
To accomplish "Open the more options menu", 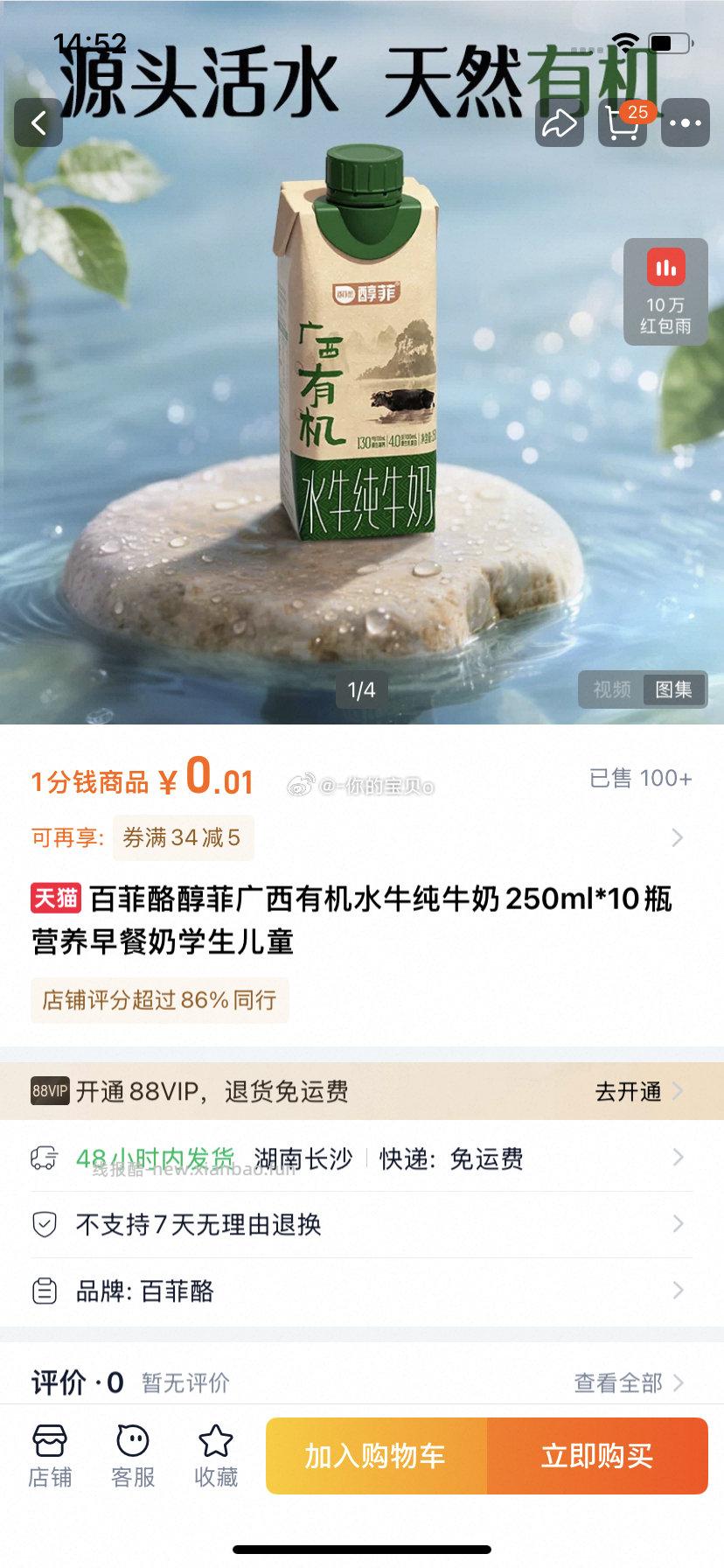I will tap(686, 122).
